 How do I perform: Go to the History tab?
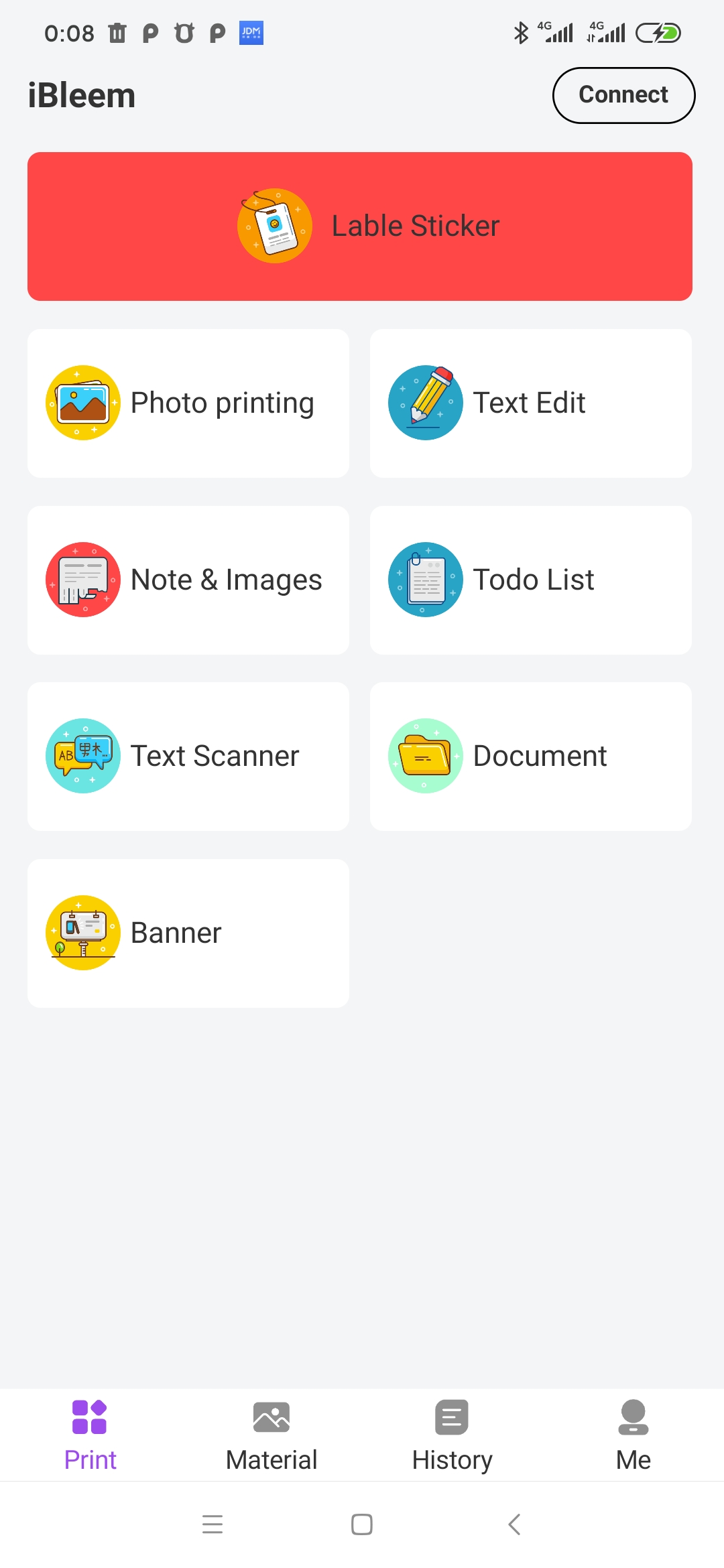[x=452, y=1435]
